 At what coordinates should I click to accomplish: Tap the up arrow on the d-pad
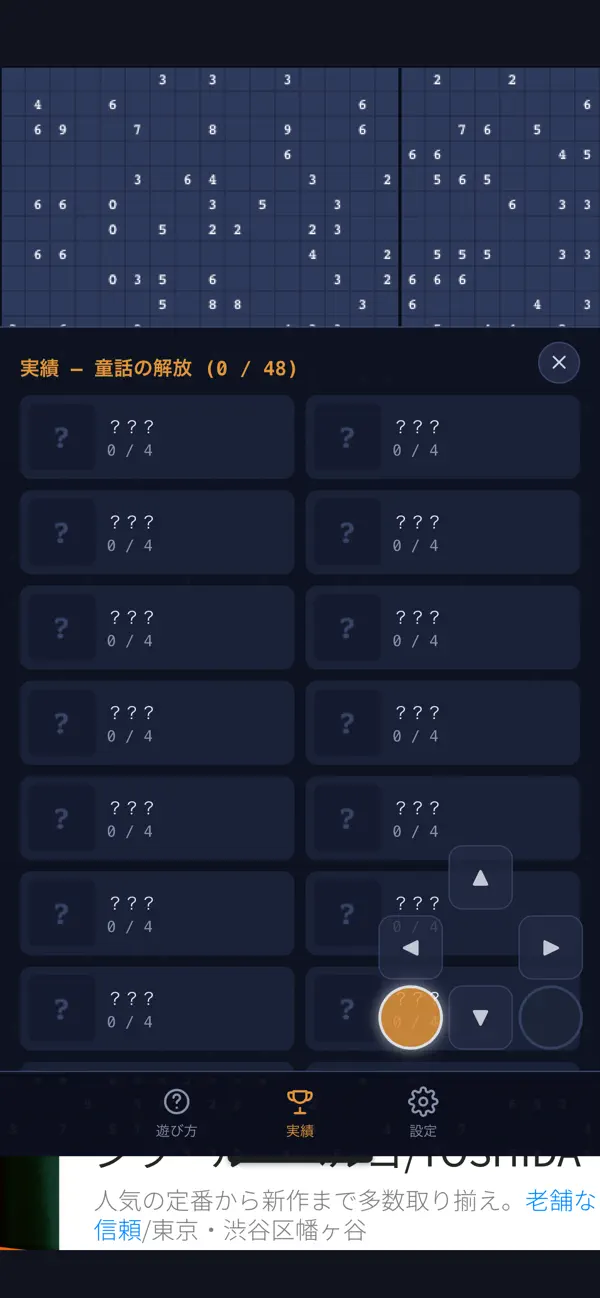click(x=480, y=877)
